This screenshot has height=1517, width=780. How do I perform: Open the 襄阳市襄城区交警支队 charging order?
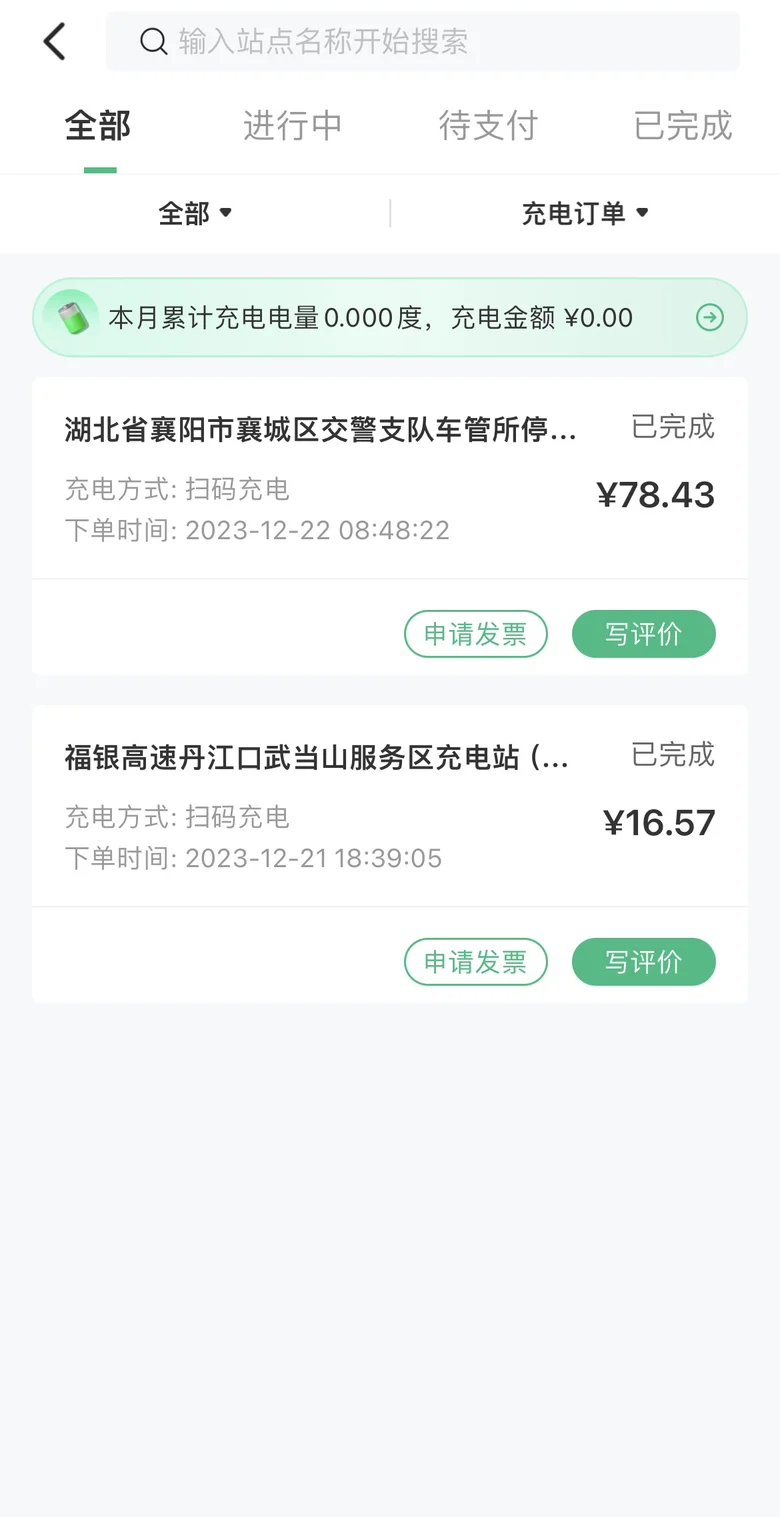pos(390,478)
